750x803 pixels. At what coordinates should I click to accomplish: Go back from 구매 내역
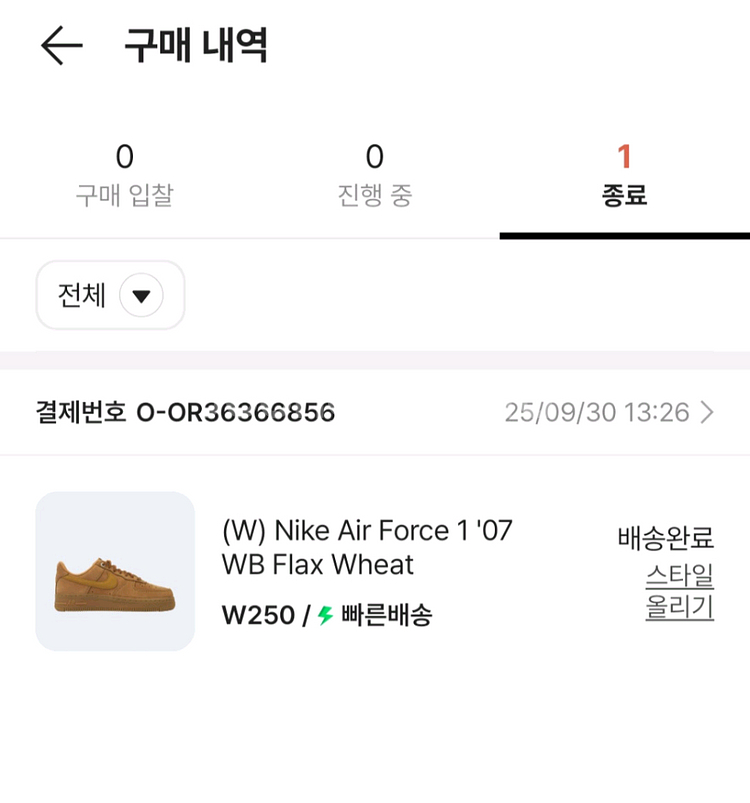pos(61,46)
